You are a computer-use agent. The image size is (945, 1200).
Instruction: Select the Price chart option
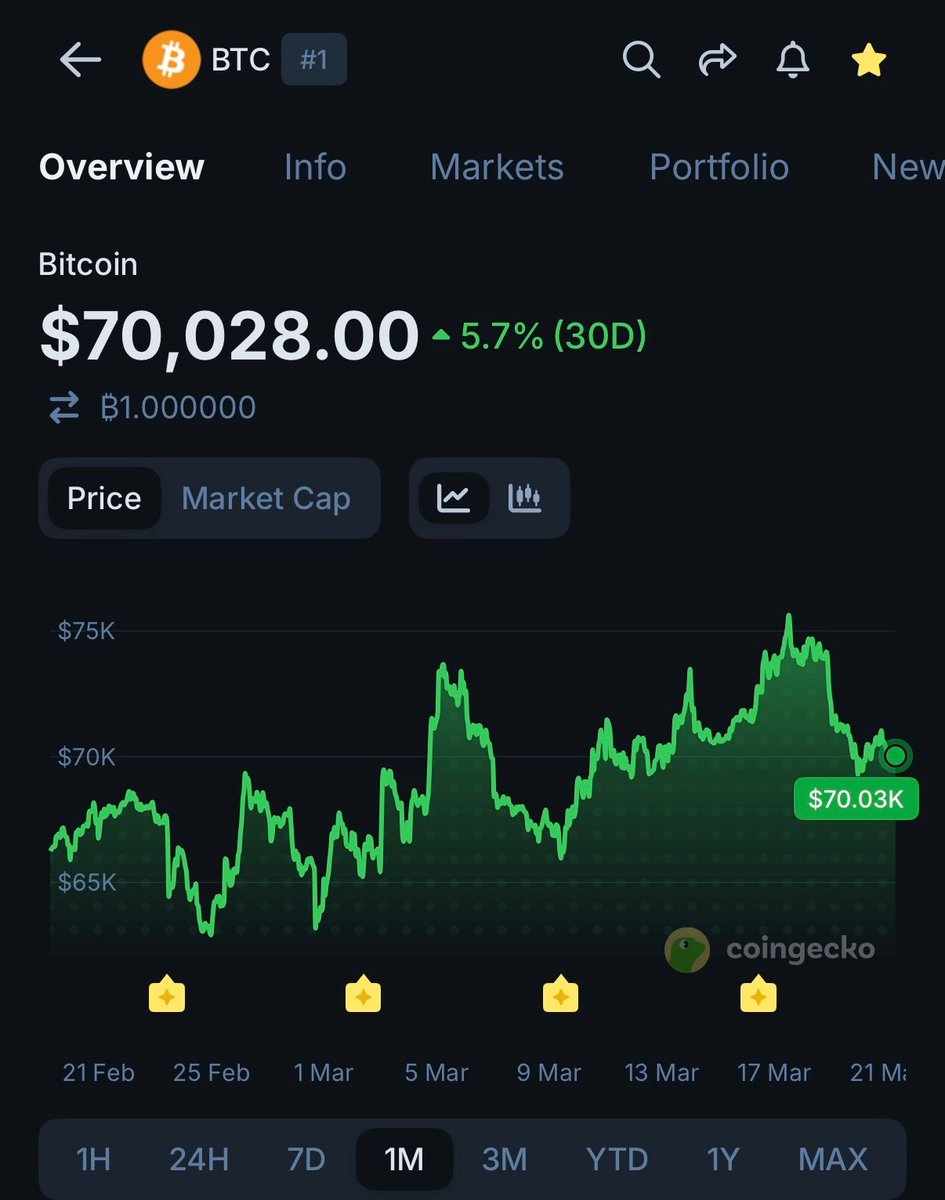104,498
